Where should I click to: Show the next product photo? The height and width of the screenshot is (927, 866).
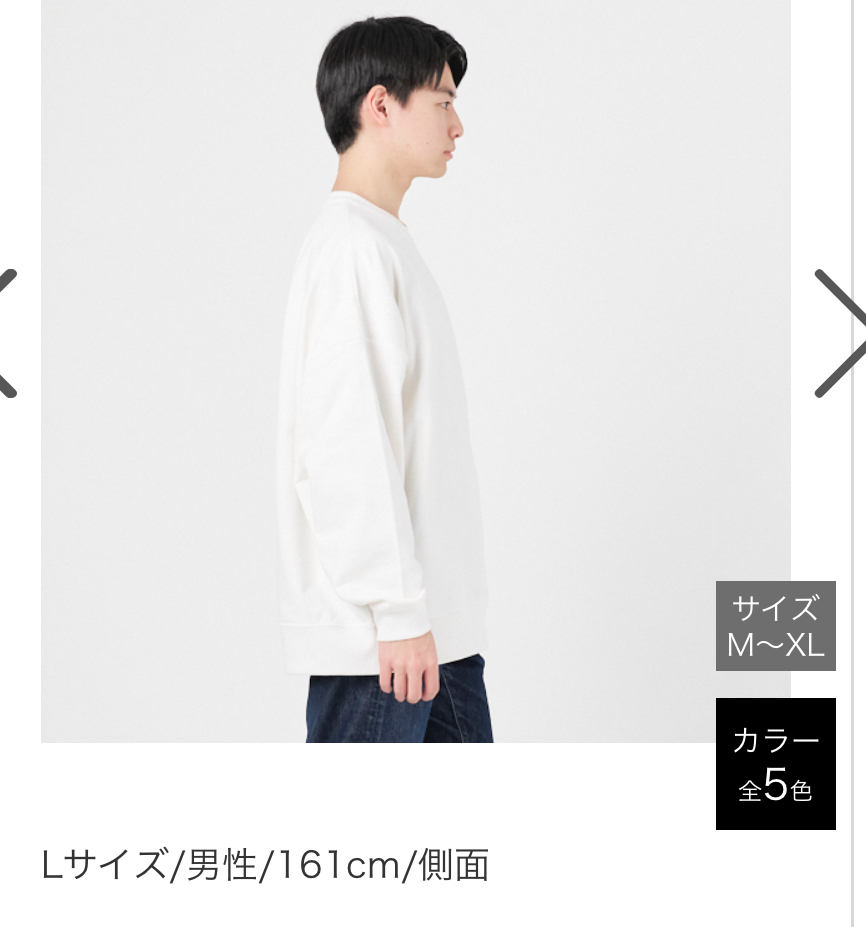click(840, 332)
